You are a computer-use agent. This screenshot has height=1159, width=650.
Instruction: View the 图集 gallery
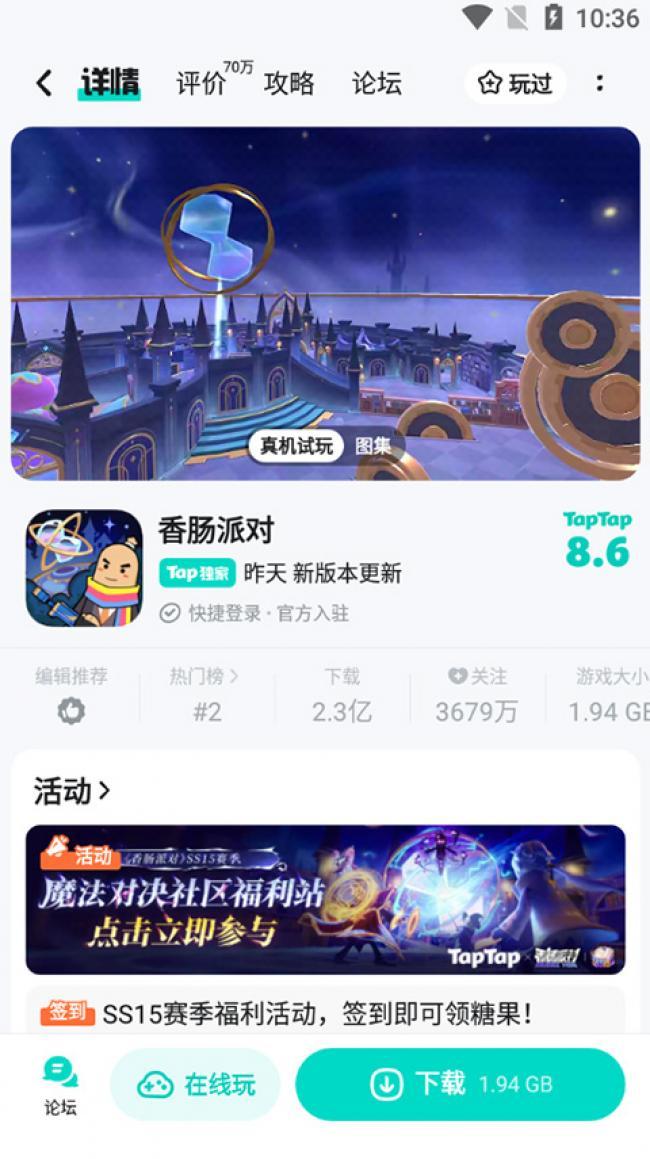pyautogui.click(x=373, y=446)
